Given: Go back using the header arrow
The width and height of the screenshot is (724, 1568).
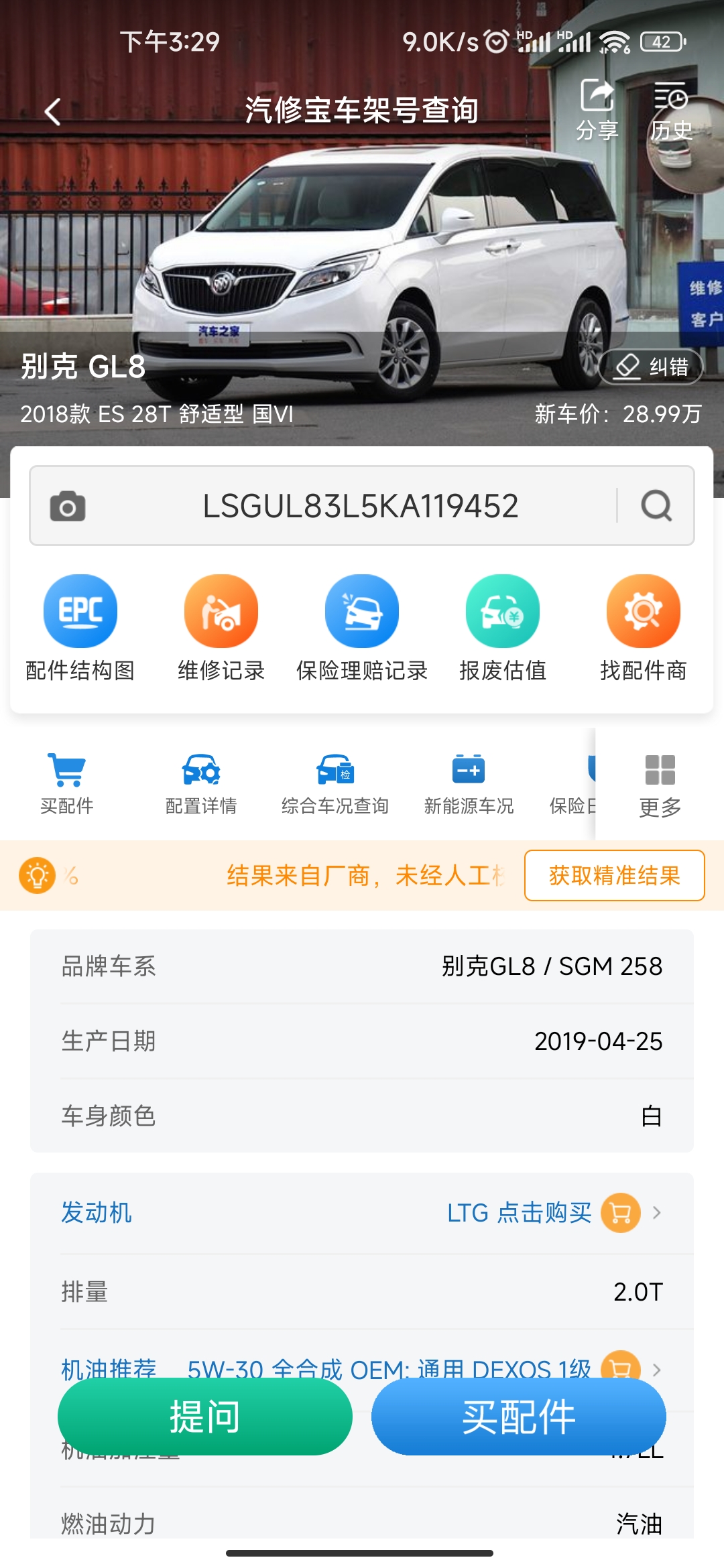Looking at the screenshot, I should click(52, 111).
